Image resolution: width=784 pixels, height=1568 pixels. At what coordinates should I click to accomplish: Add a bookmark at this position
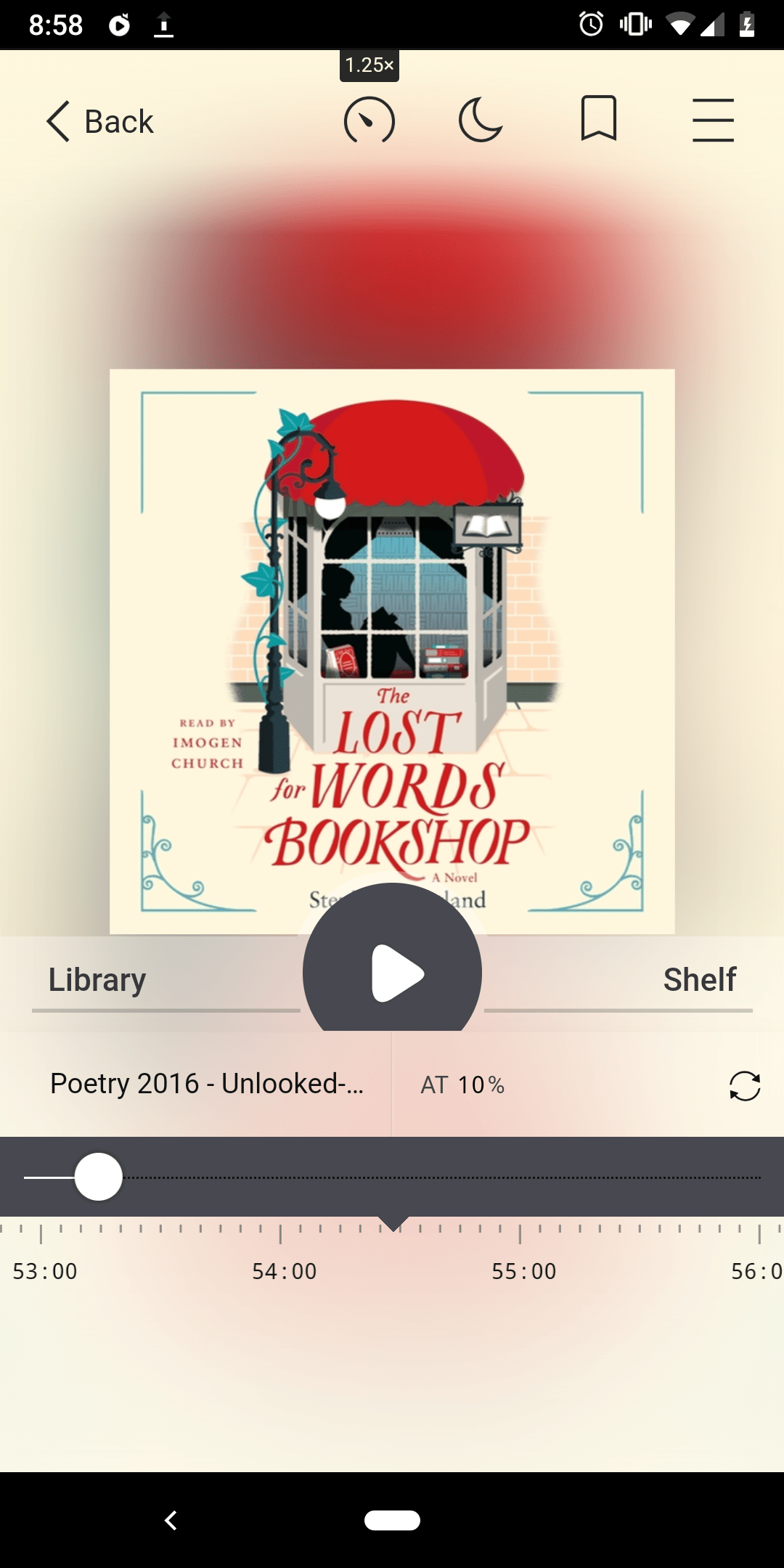[x=599, y=118]
